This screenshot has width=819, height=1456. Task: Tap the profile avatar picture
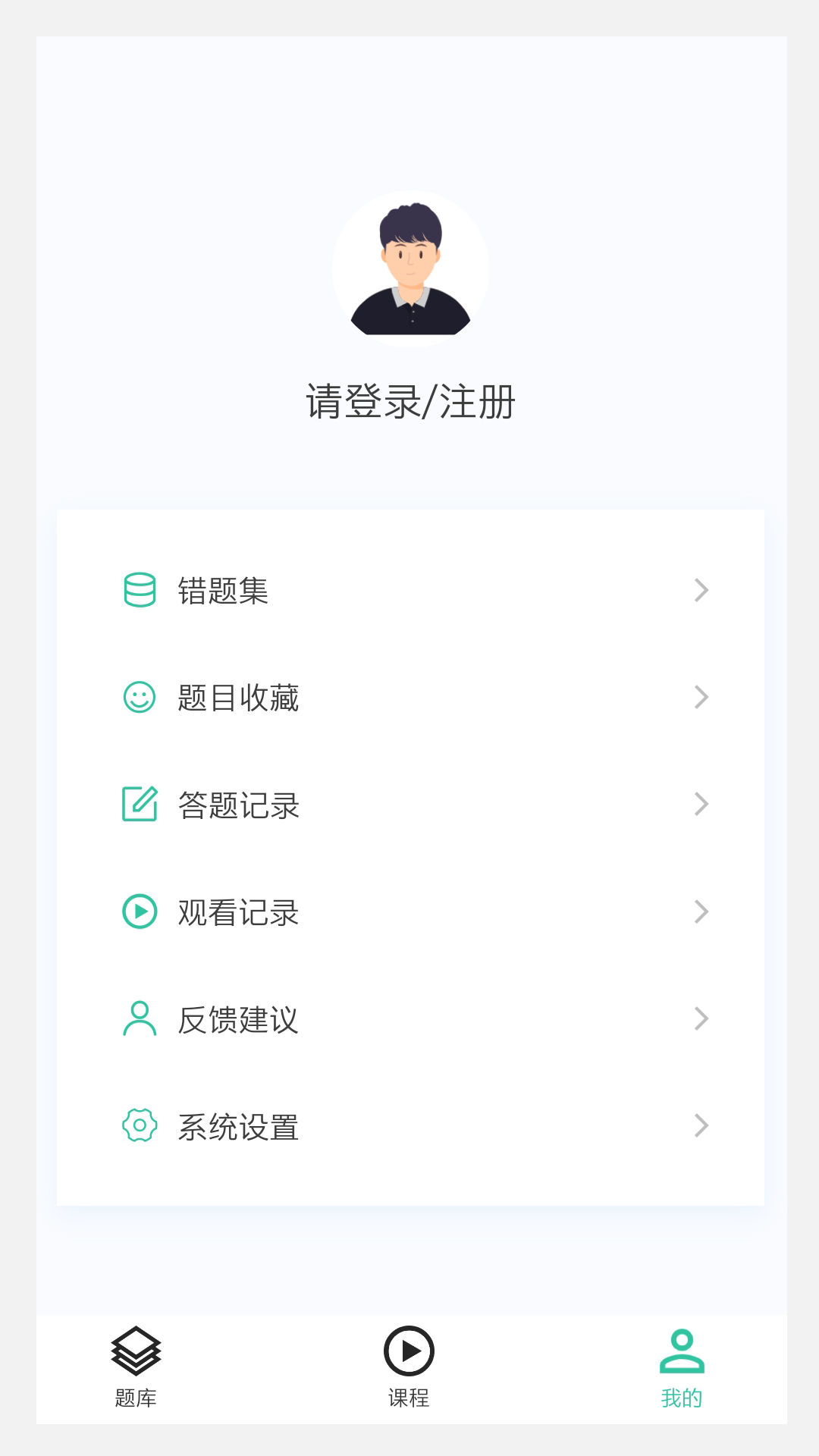click(410, 268)
